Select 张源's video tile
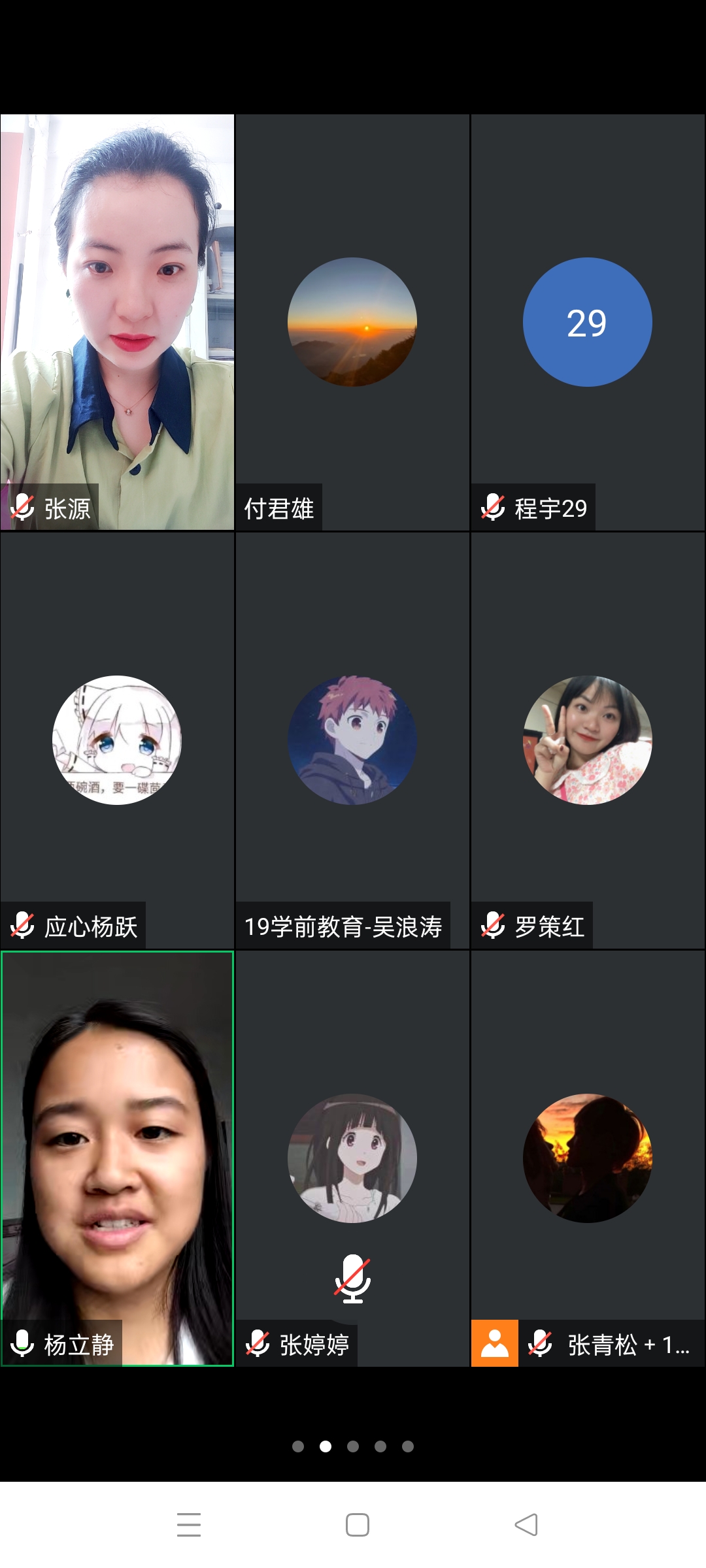 [x=118, y=321]
